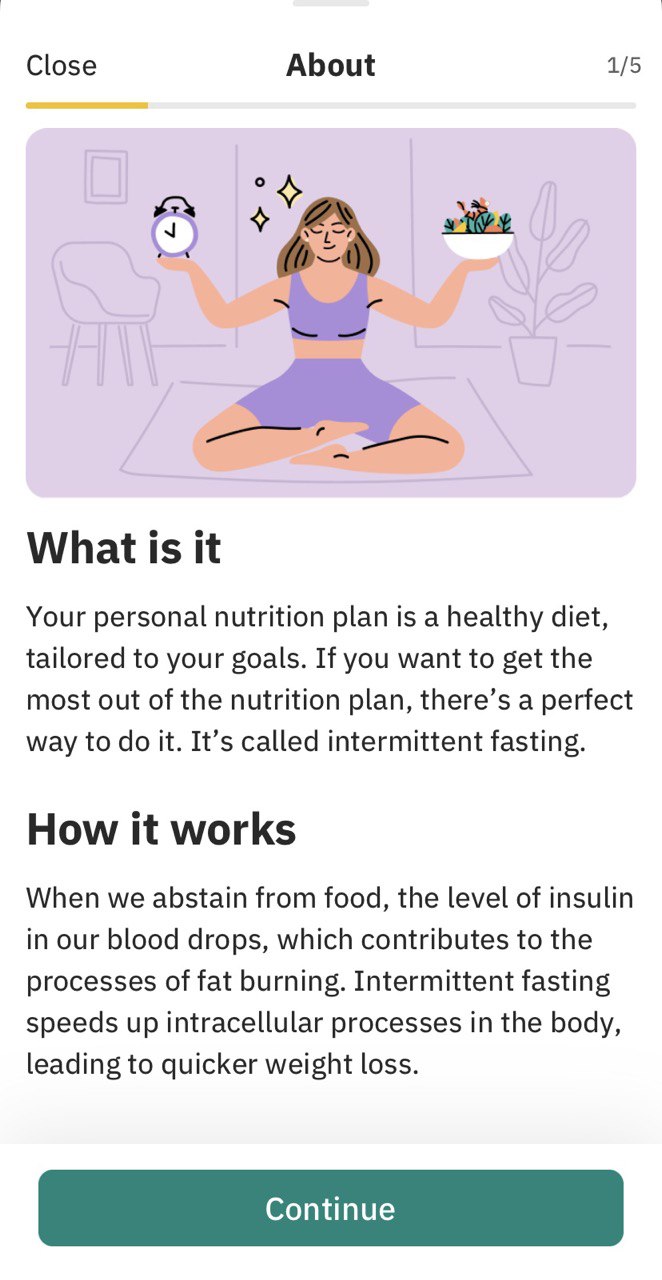The width and height of the screenshot is (662, 1280).
Task: Tap Continue to go to the next page
Action: (331, 1208)
